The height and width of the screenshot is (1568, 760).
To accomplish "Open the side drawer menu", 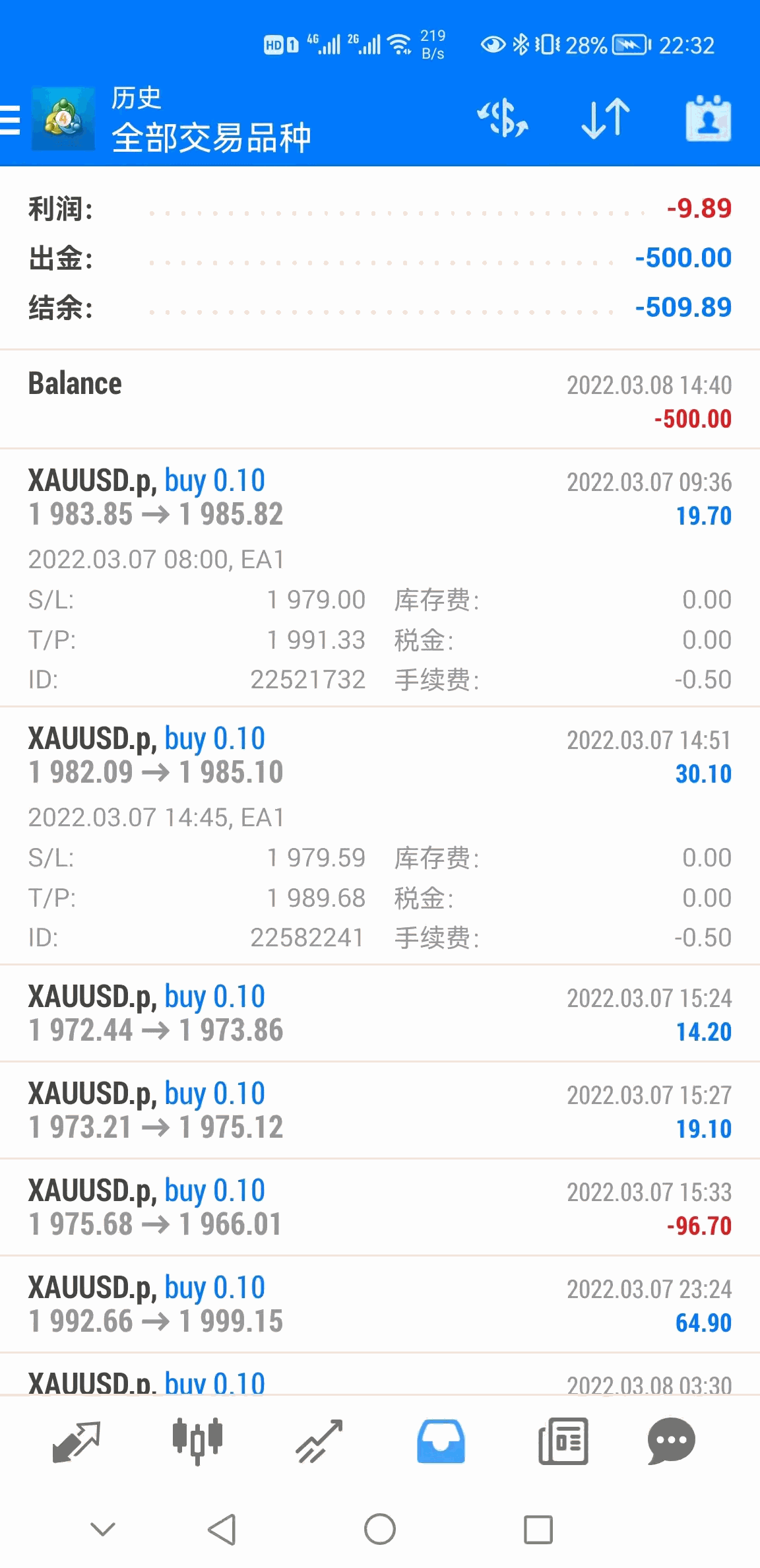I will click(12, 120).
